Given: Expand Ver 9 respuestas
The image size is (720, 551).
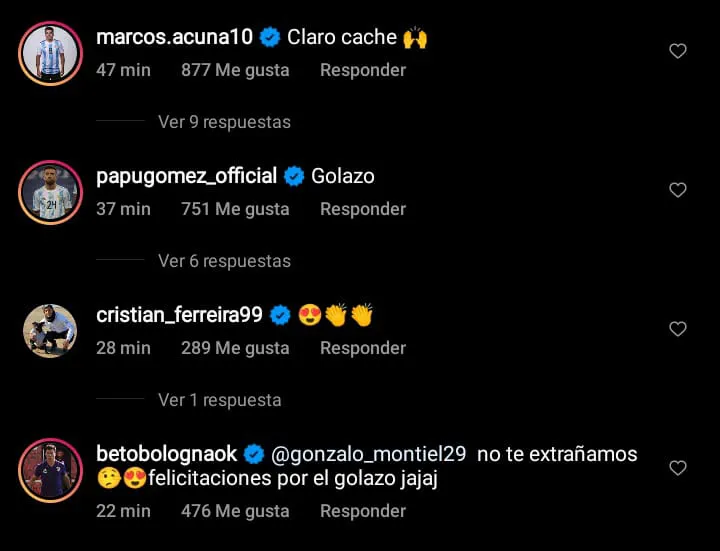Looking at the screenshot, I should (224, 122).
